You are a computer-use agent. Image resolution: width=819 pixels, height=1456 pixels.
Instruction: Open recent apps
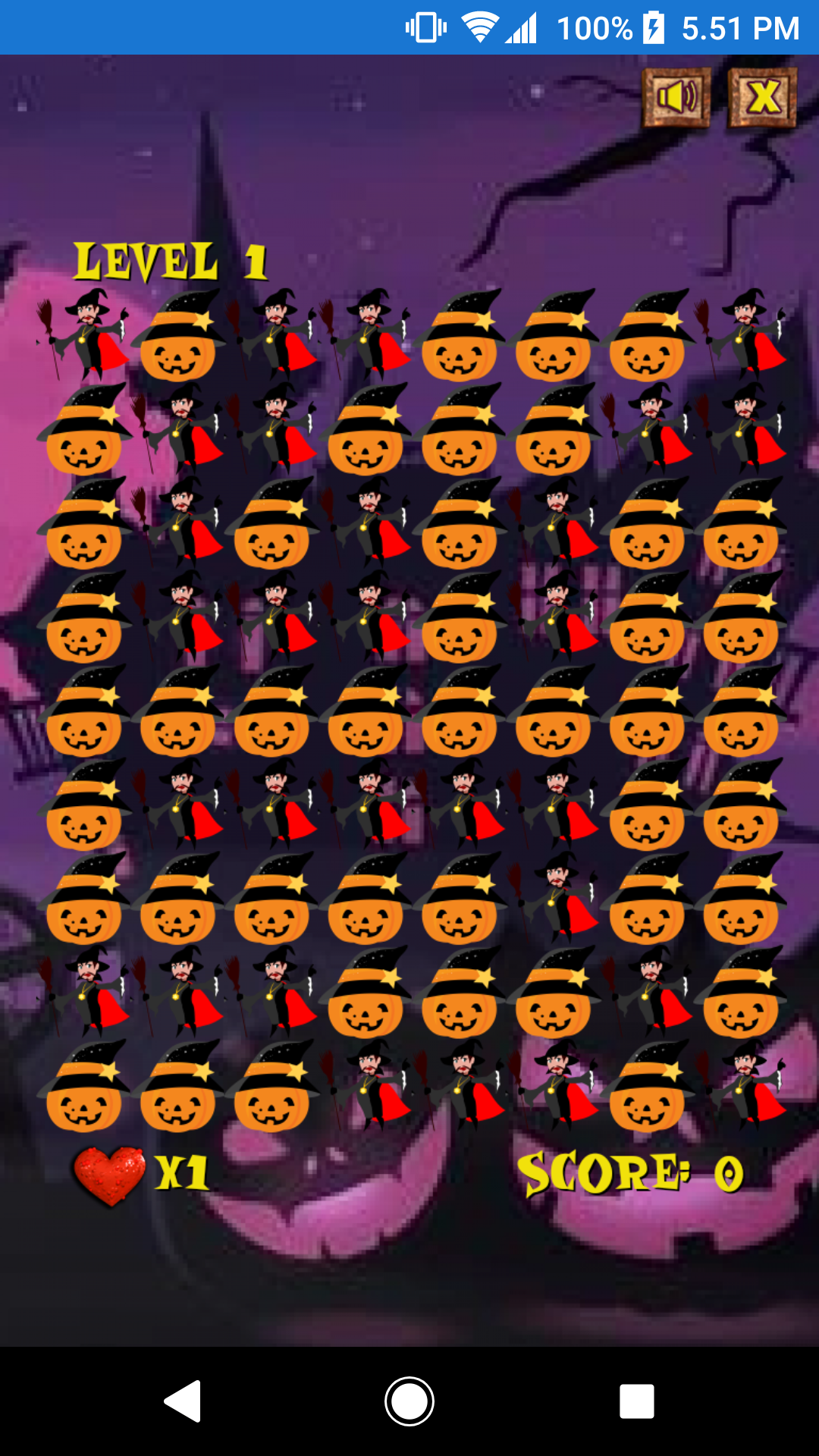click(x=637, y=1401)
